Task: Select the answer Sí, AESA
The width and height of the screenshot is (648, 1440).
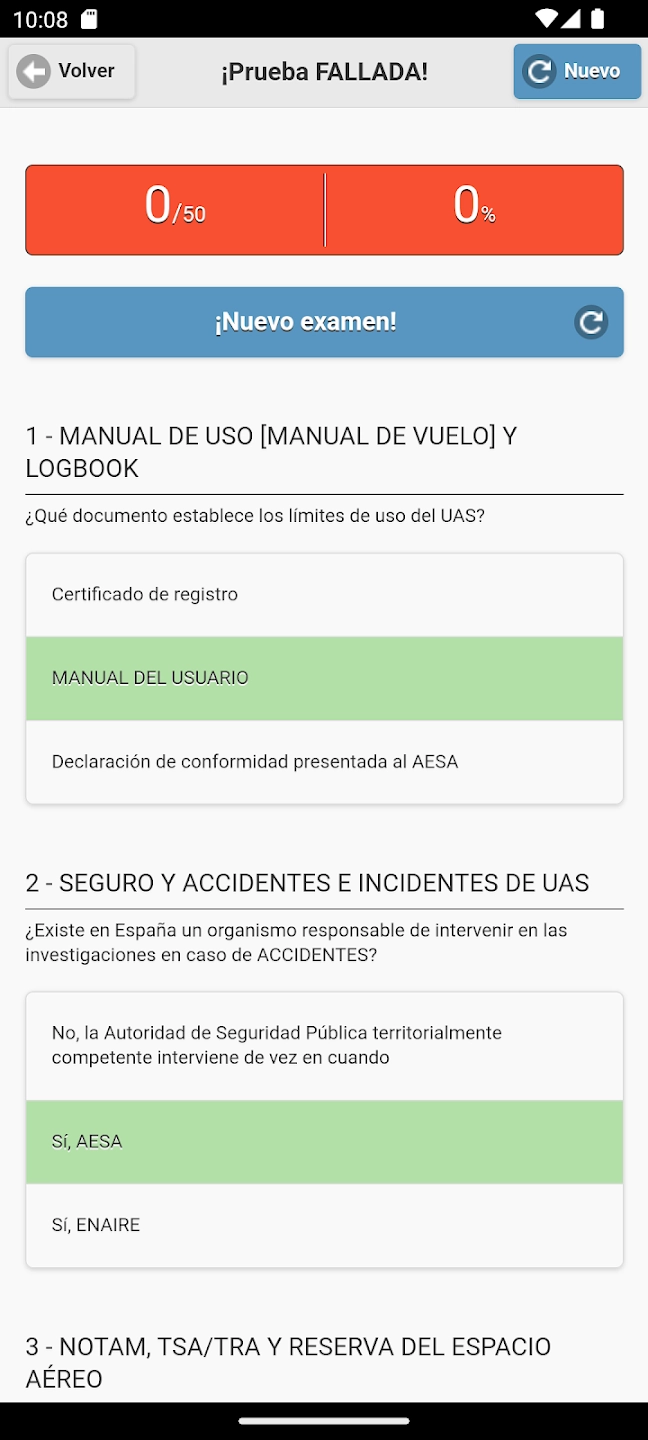Action: pos(324,1142)
